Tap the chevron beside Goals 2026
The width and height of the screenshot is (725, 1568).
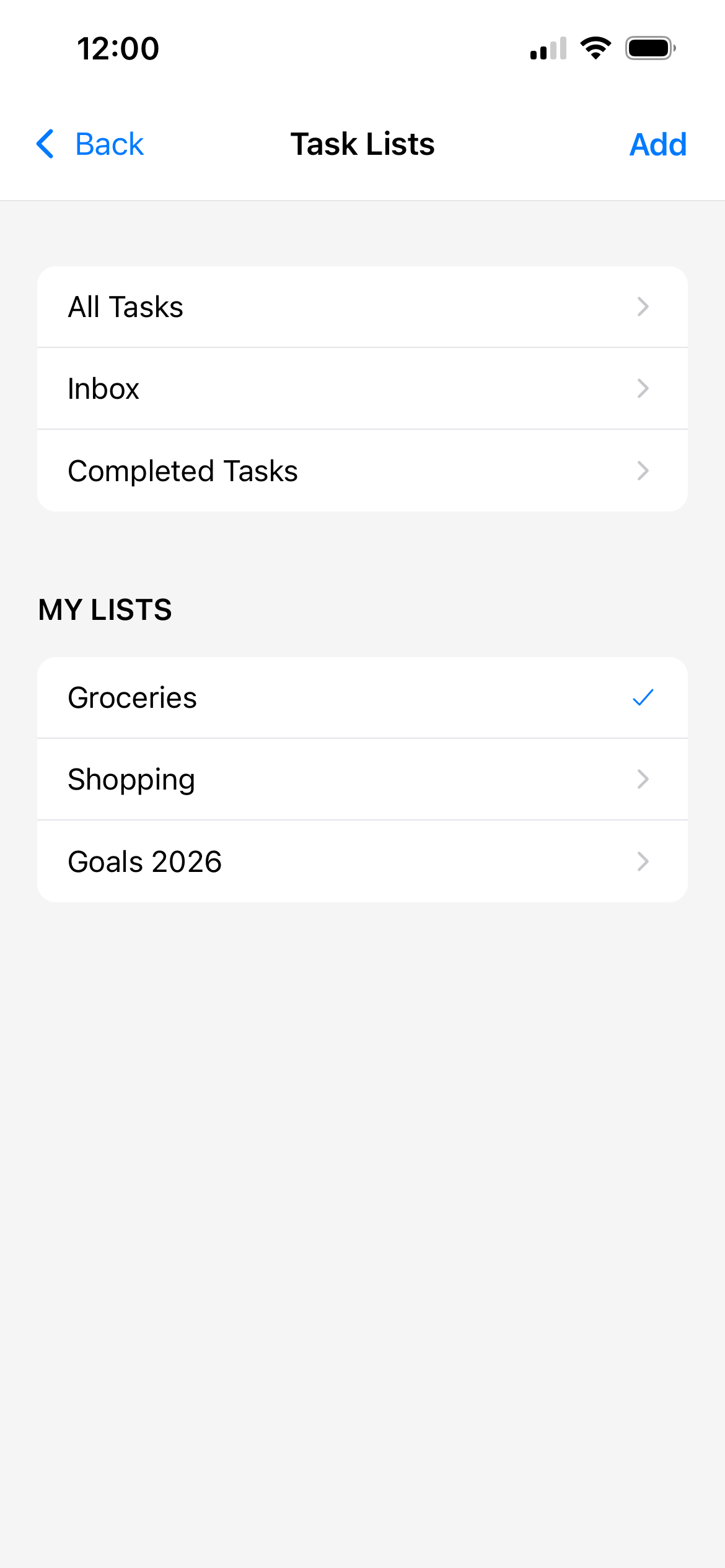643,861
